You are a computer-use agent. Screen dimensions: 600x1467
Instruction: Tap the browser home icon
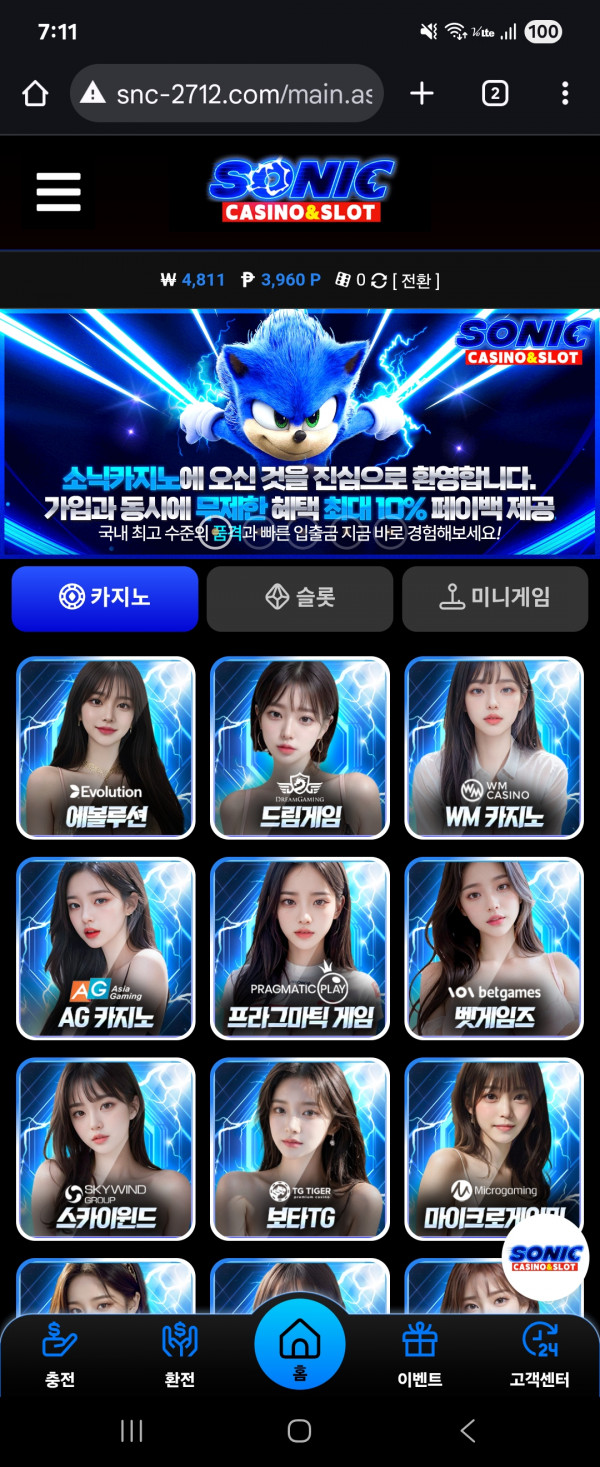pos(35,94)
